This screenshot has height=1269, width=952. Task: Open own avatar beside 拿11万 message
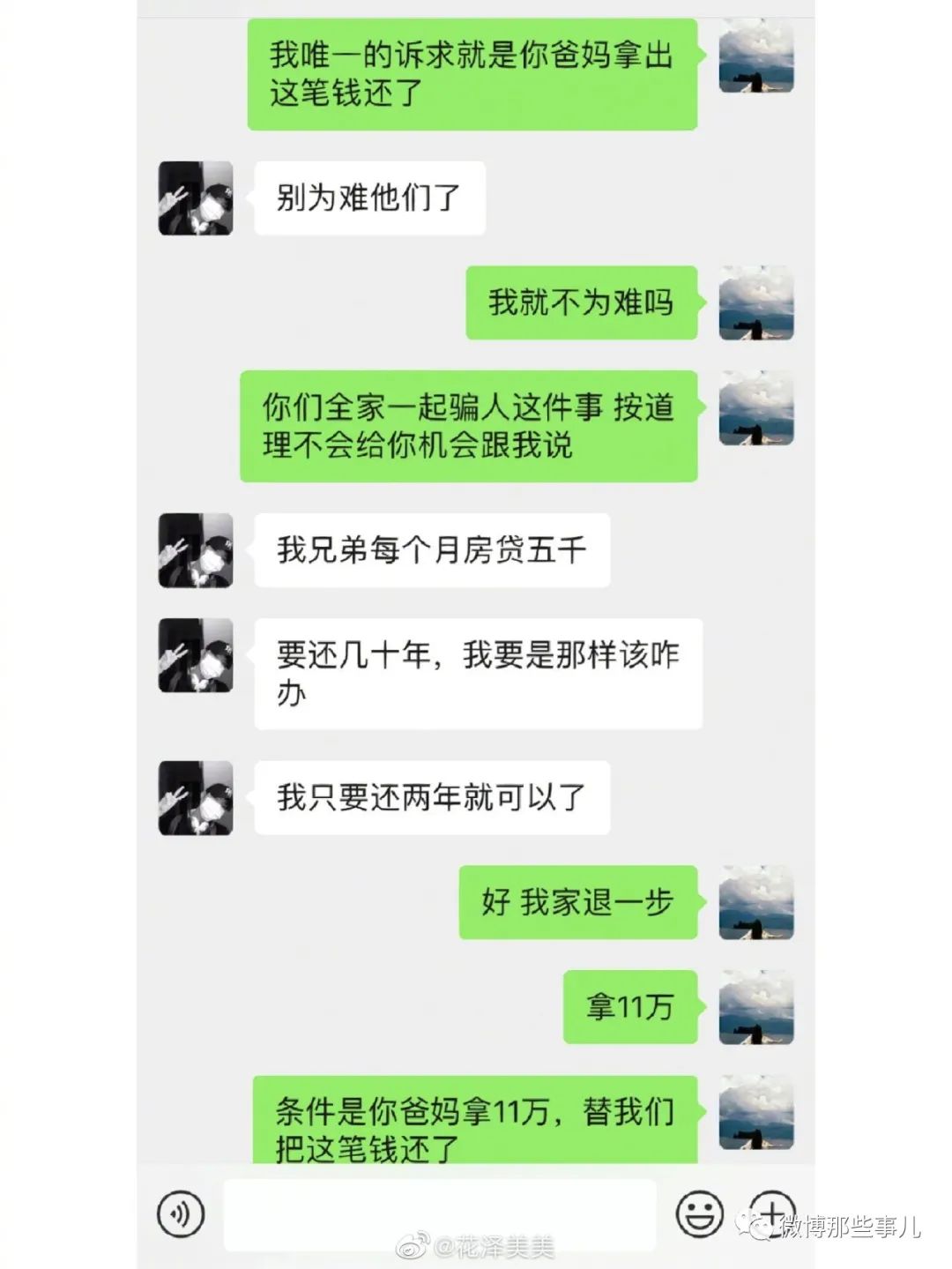[756, 1007]
